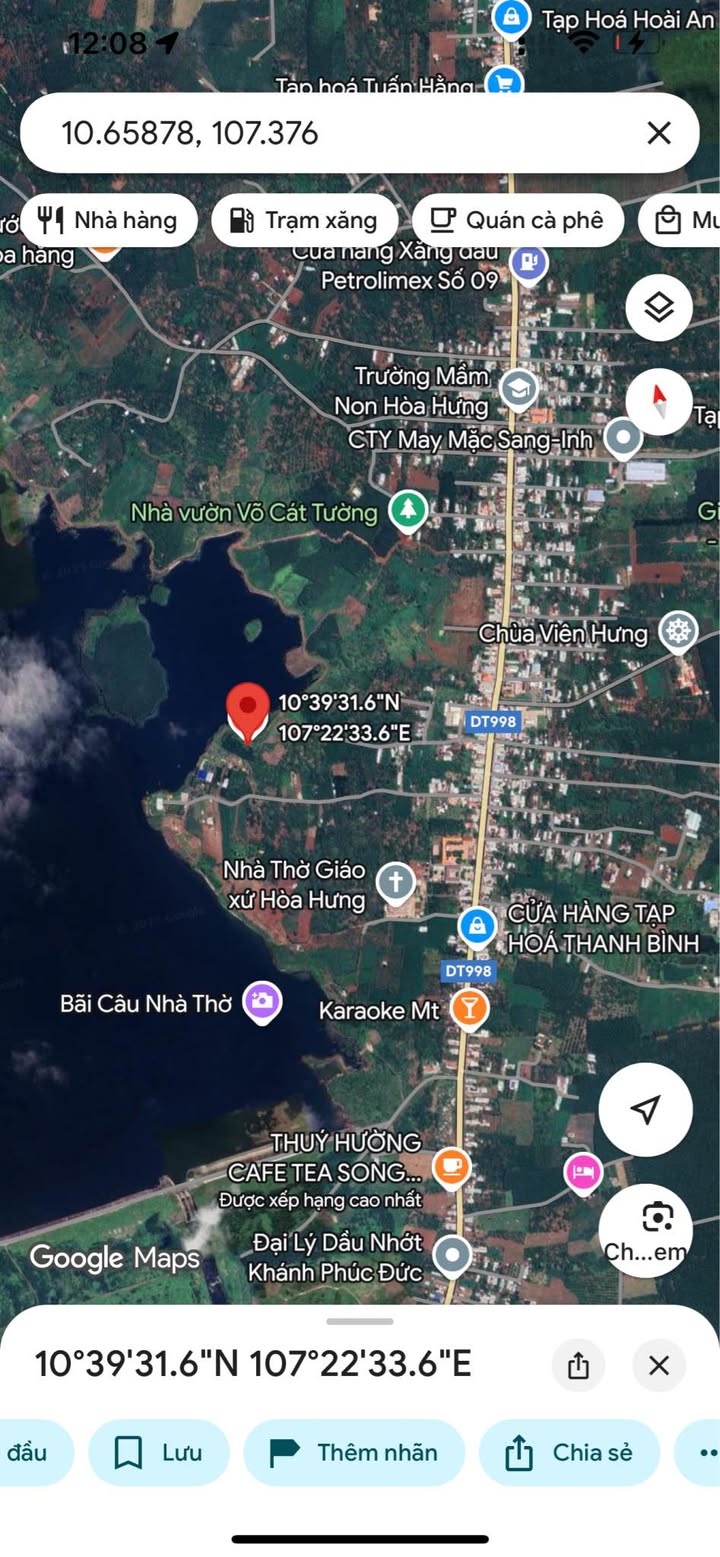Image resolution: width=720 pixels, height=1557 pixels.
Task: Clear the coordinates in the search box
Action: click(658, 133)
